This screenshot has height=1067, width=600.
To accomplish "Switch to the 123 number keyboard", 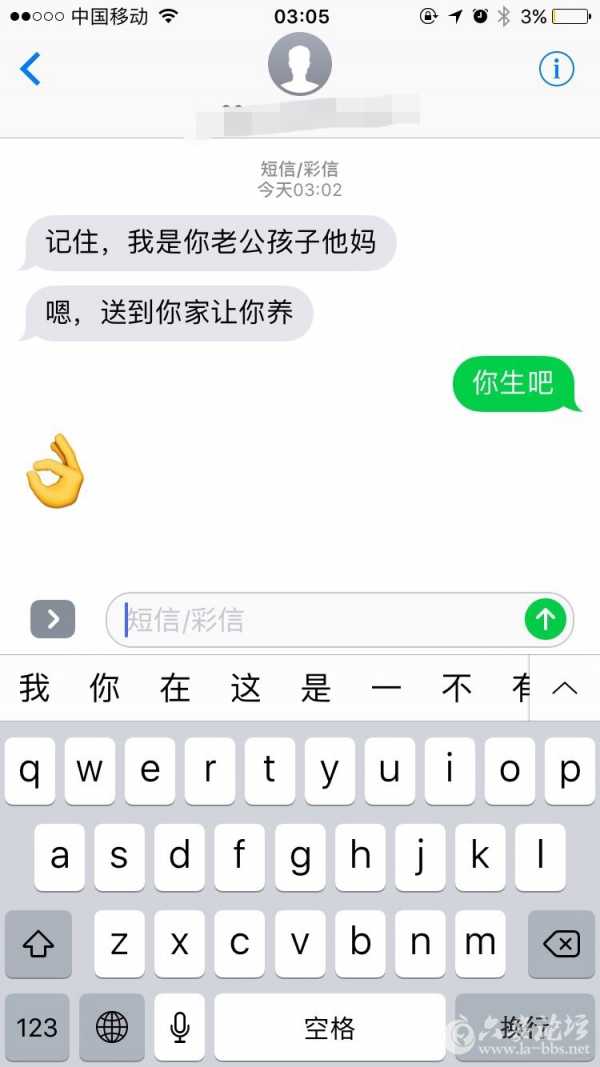I will click(37, 1027).
